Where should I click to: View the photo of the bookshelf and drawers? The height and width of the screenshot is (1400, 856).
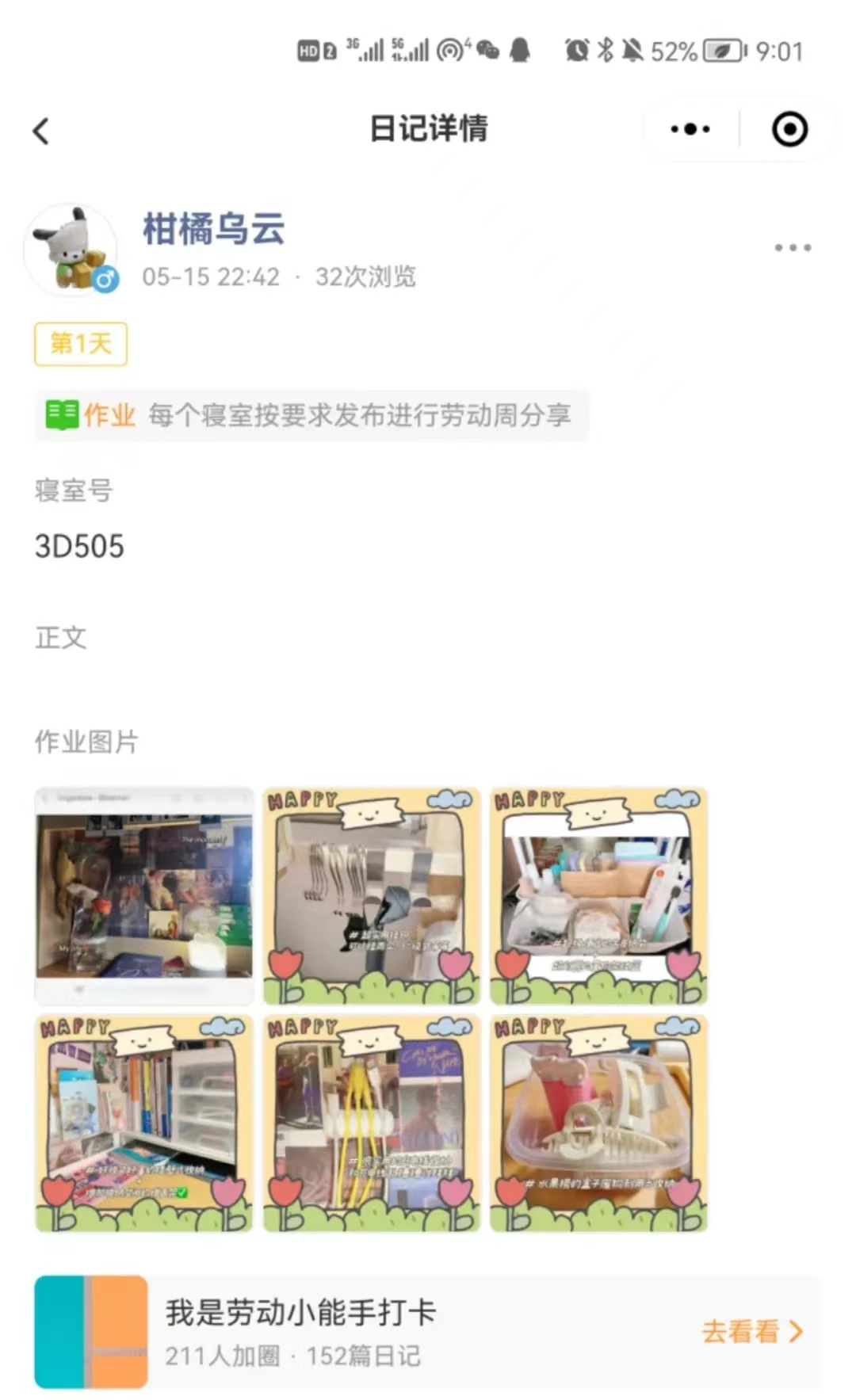(144, 1123)
